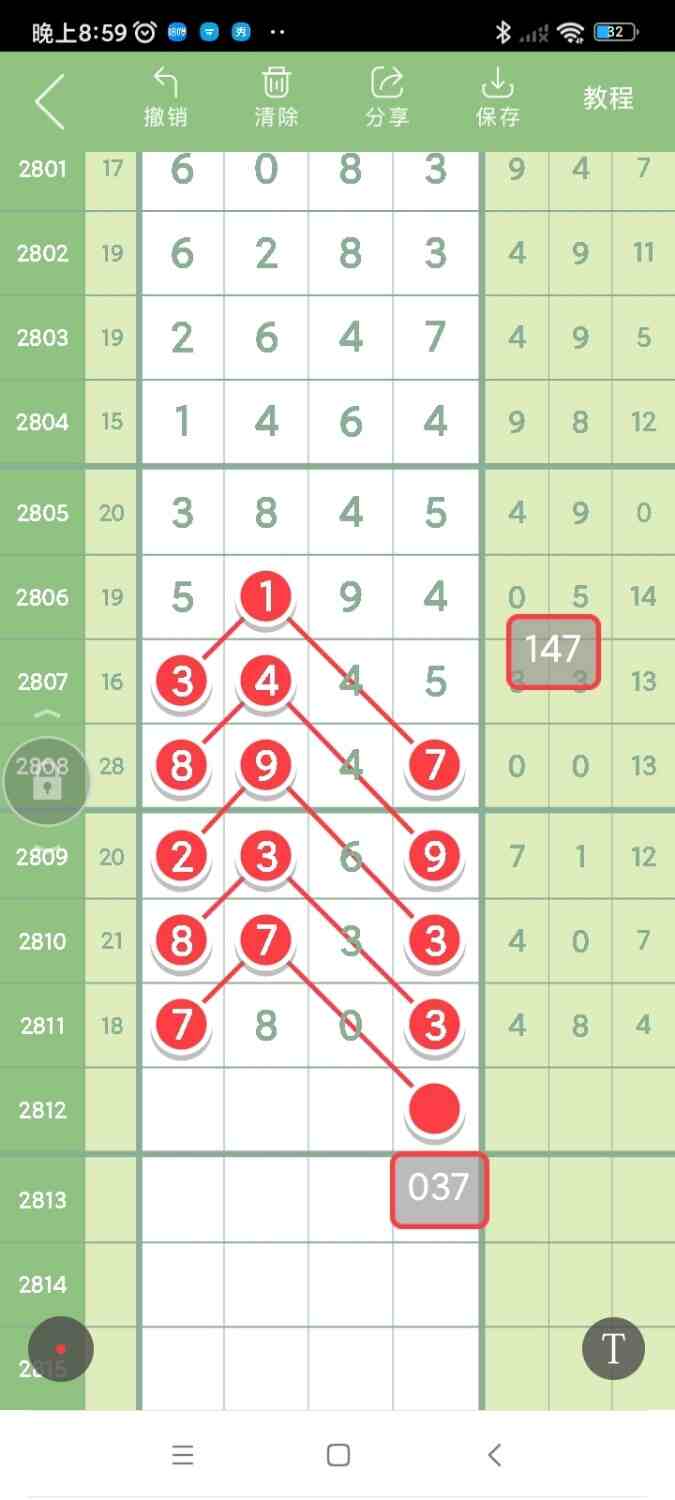Open the text tool T button
The height and width of the screenshot is (1500, 675).
point(613,1348)
